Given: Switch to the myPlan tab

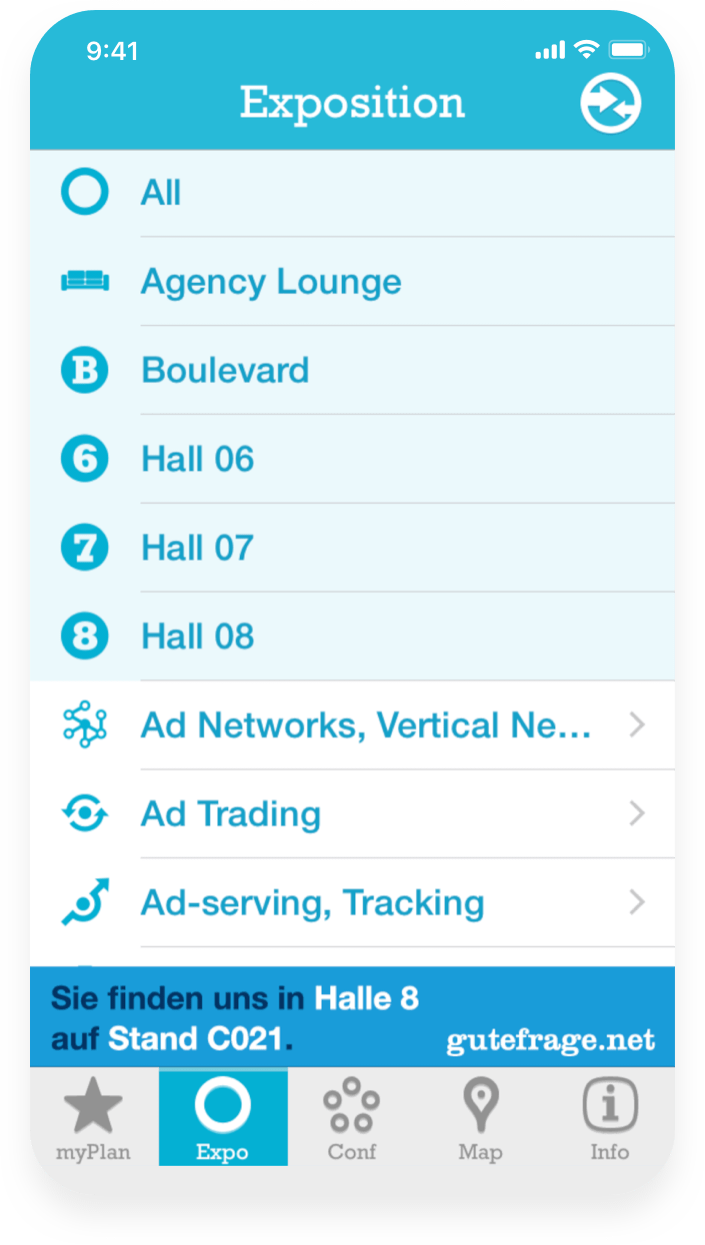Looking at the screenshot, I should pyautogui.click(x=93, y=1117).
